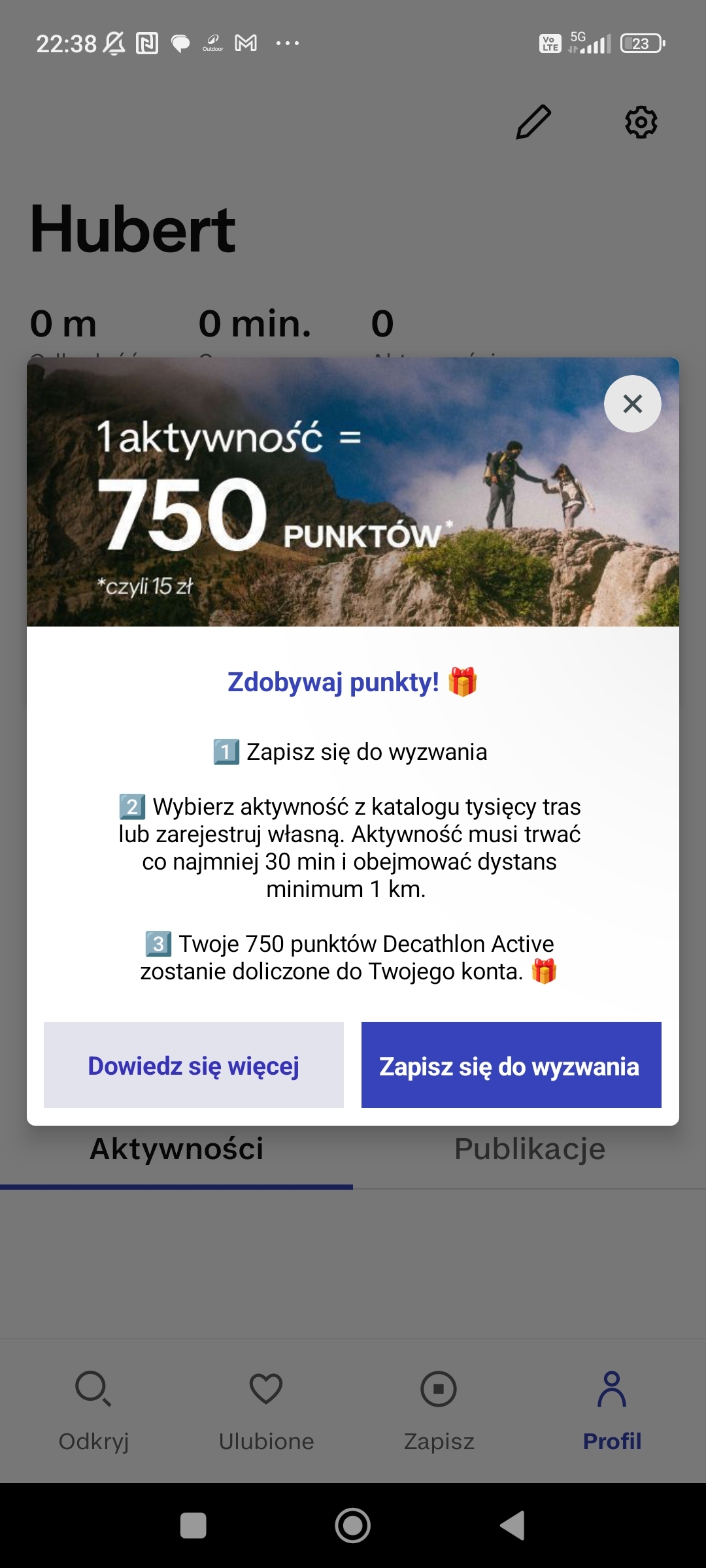Tap the Dowiedz się więcej button
Screen dimensions: 706x1568
click(193, 1065)
